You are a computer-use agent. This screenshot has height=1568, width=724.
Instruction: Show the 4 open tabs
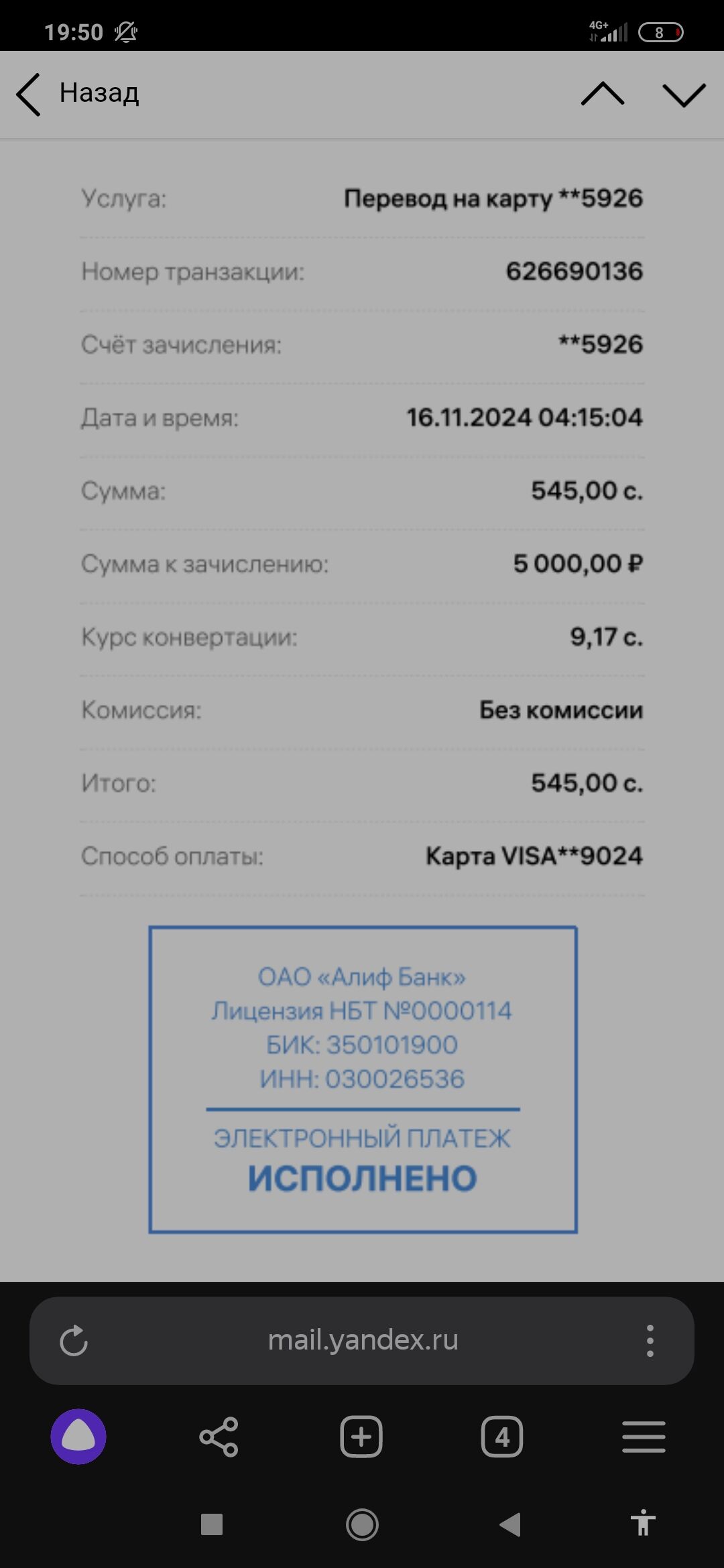[x=502, y=1437]
